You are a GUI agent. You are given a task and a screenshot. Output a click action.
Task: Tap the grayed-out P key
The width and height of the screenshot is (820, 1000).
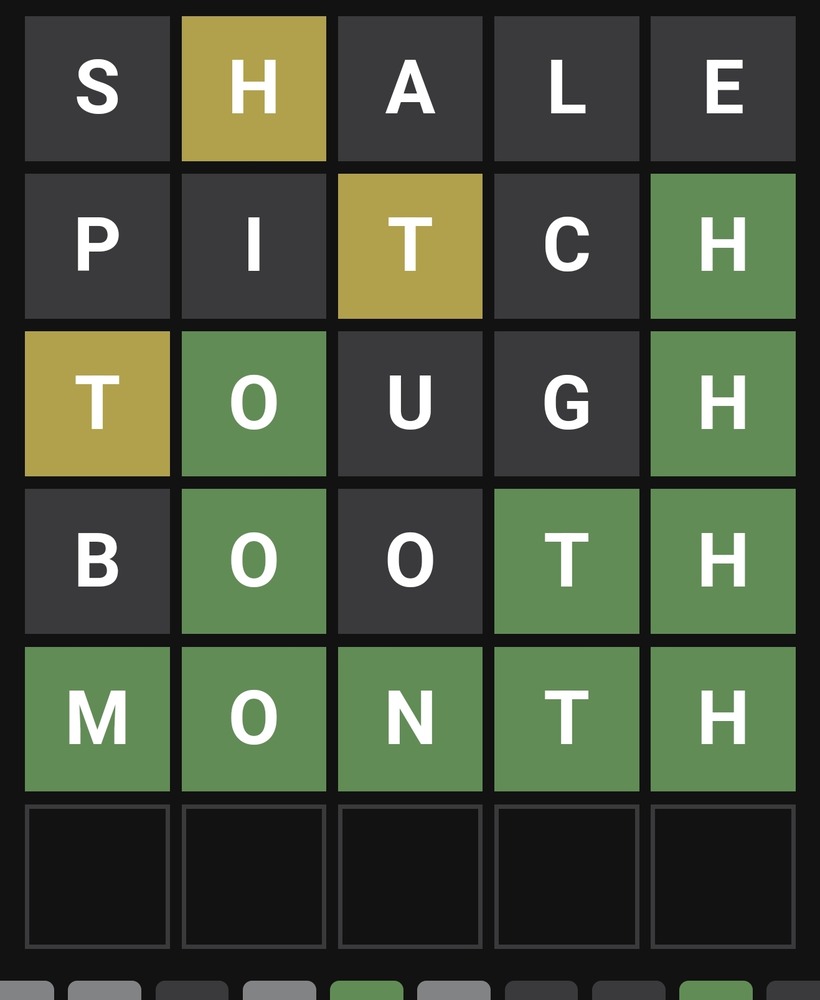coord(797,991)
